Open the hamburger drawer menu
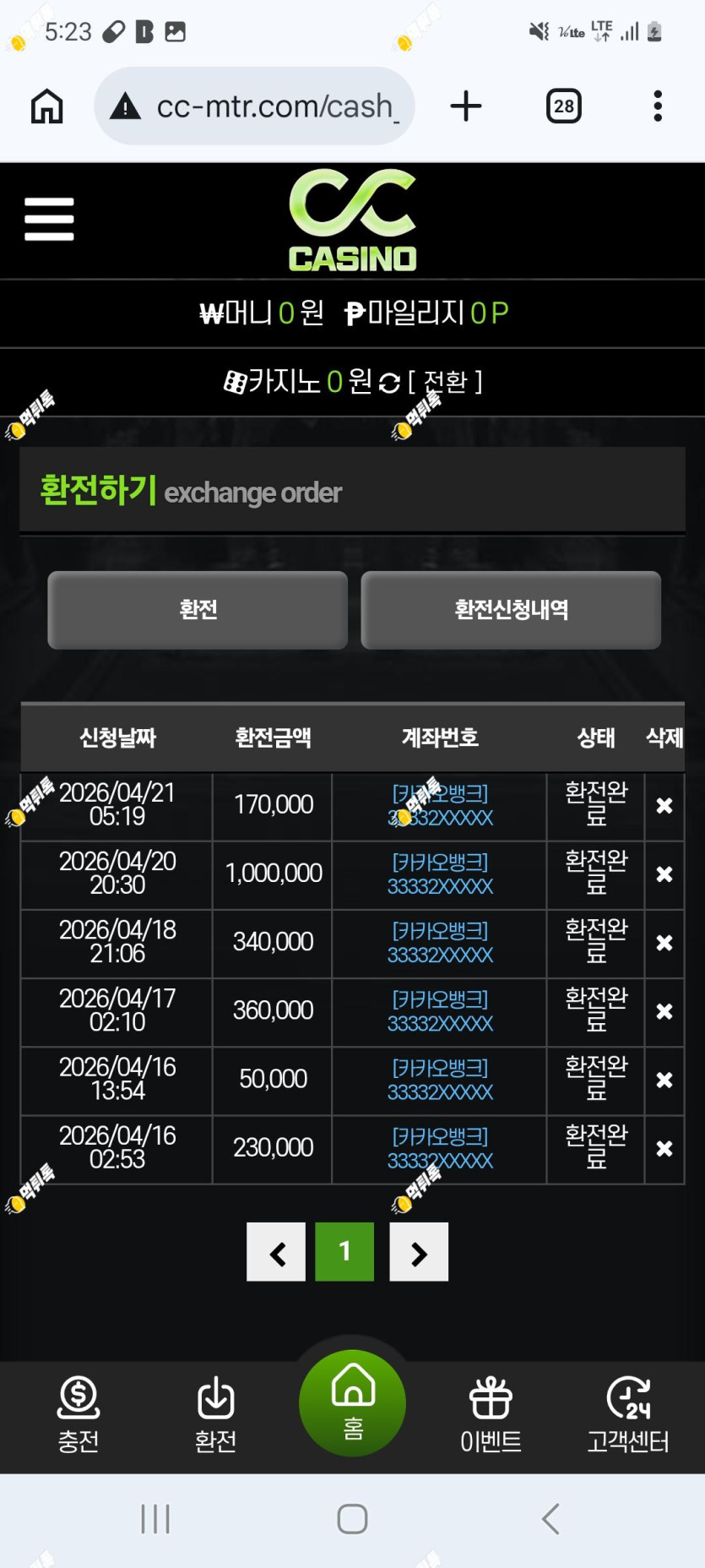This screenshot has width=705, height=1568. 49,219
